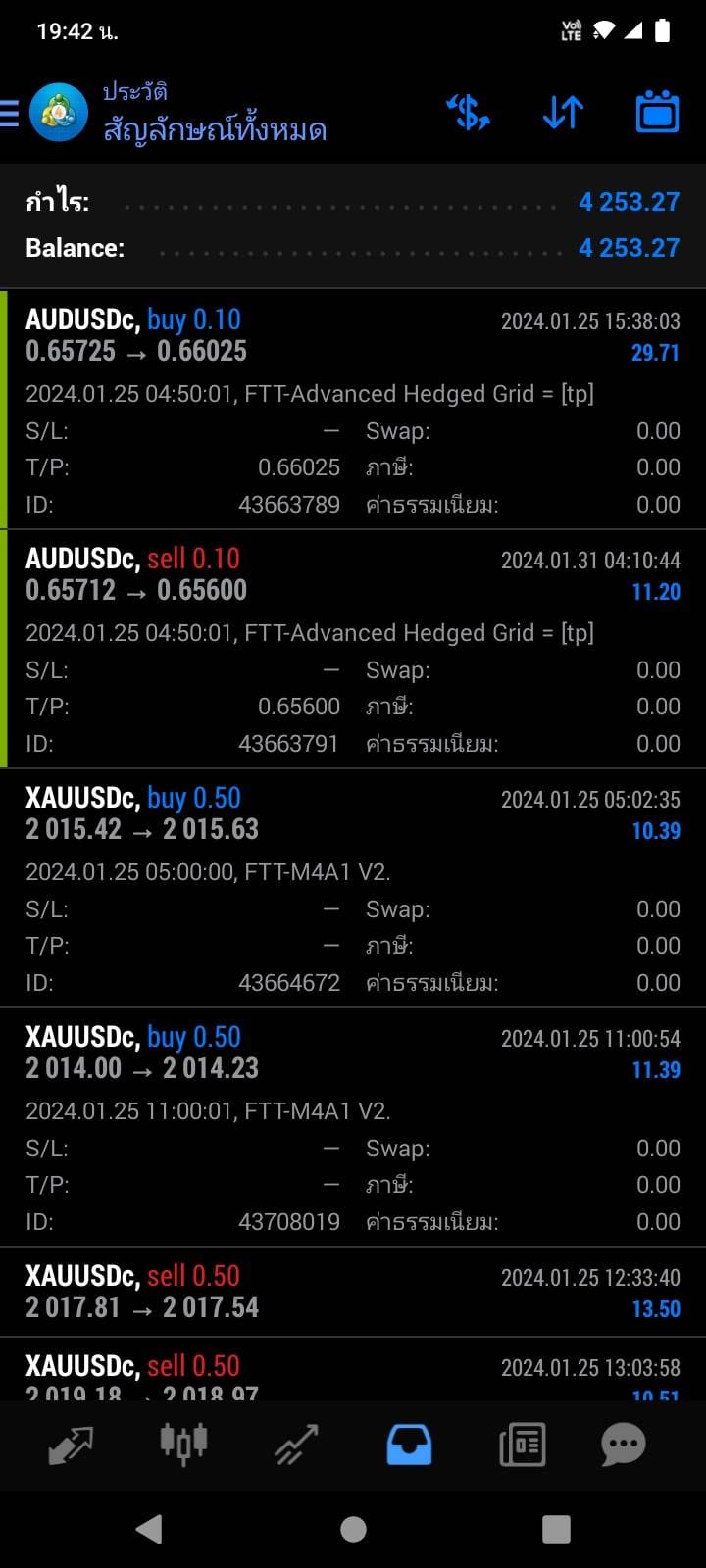The height and width of the screenshot is (1568, 706).
Task: Expand XAUUSDc sell trade closed at 12:33:40
Action: point(353,1292)
